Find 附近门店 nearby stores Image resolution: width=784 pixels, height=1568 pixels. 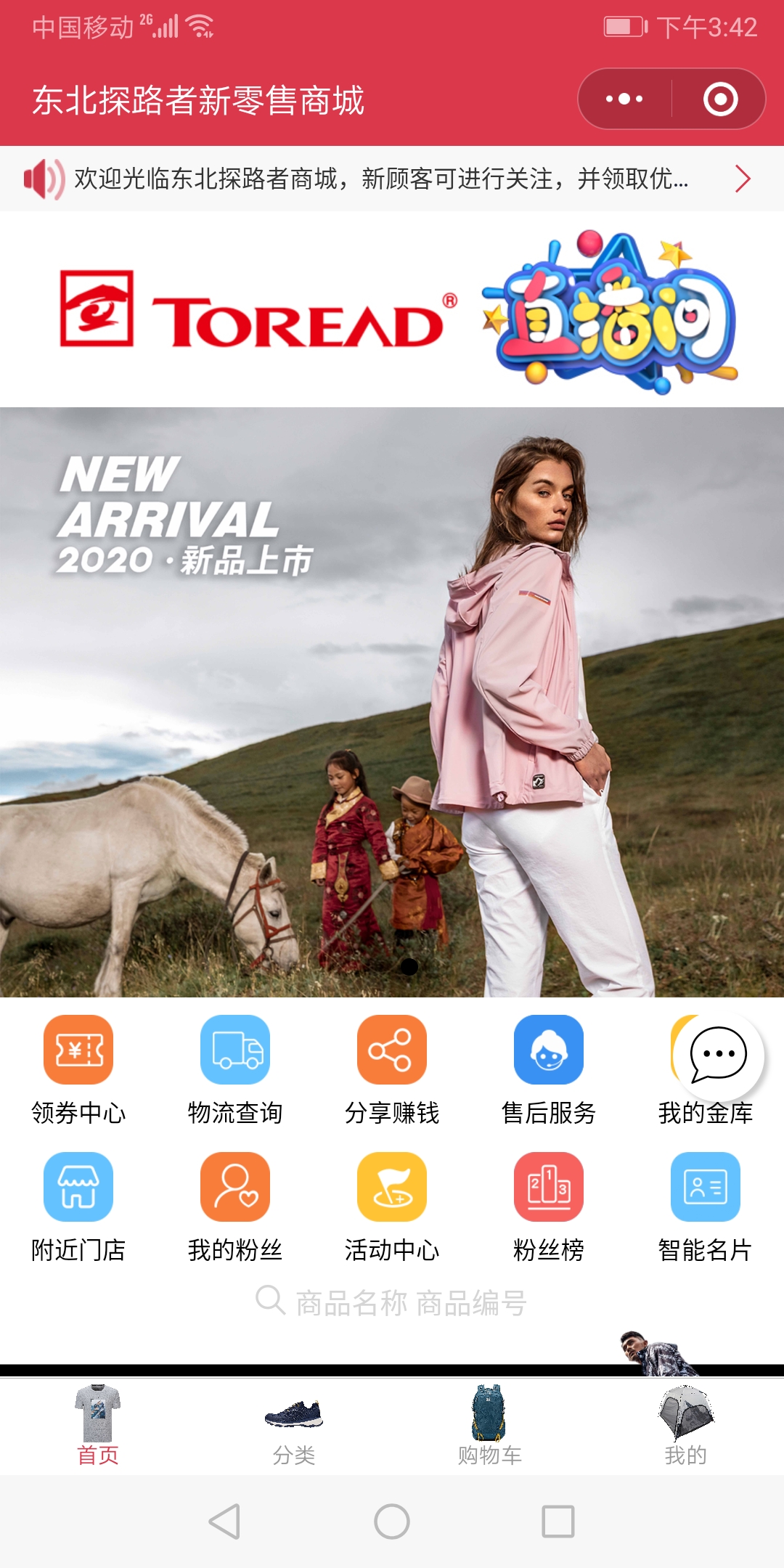pos(78,1206)
